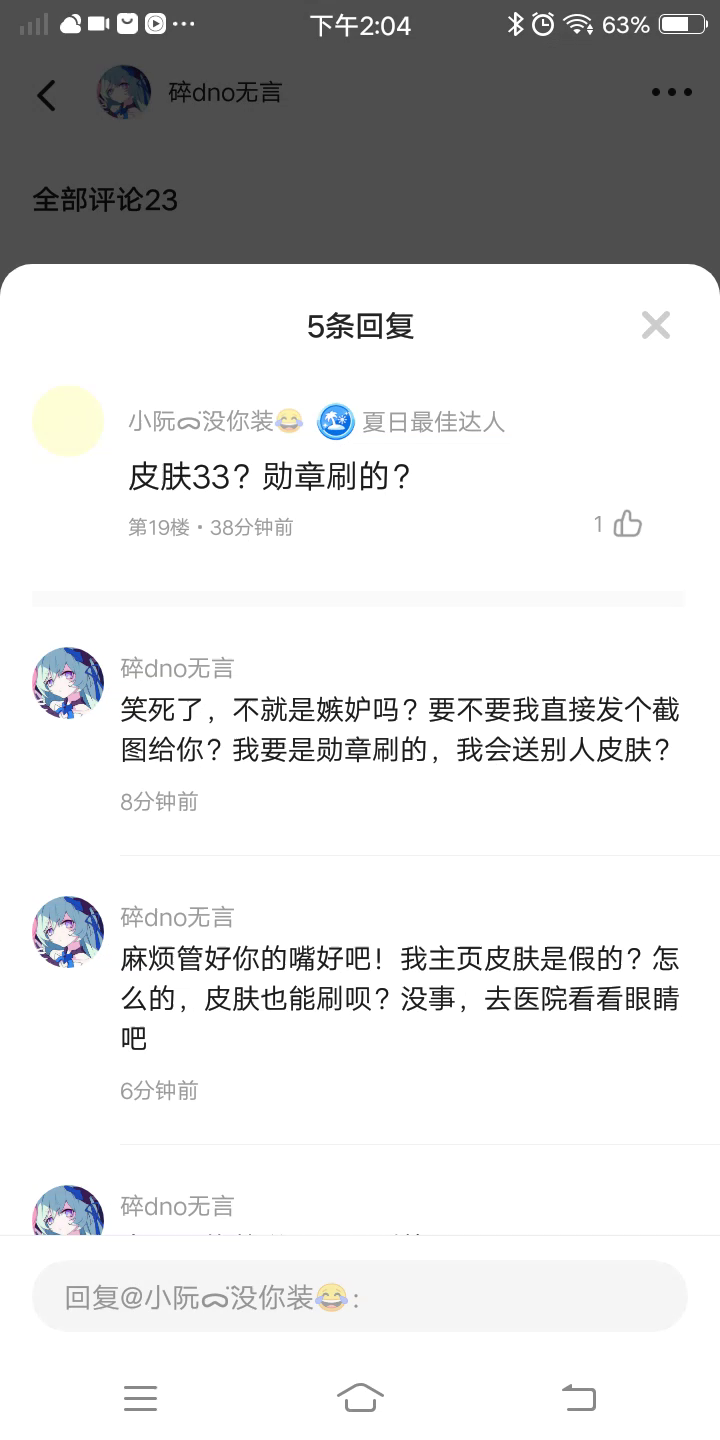720x1440 pixels.
Task: Open 碎dno无言's avatar on the 麻烦管好你的嘴 reply
Action: pyautogui.click(x=68, y=931)
